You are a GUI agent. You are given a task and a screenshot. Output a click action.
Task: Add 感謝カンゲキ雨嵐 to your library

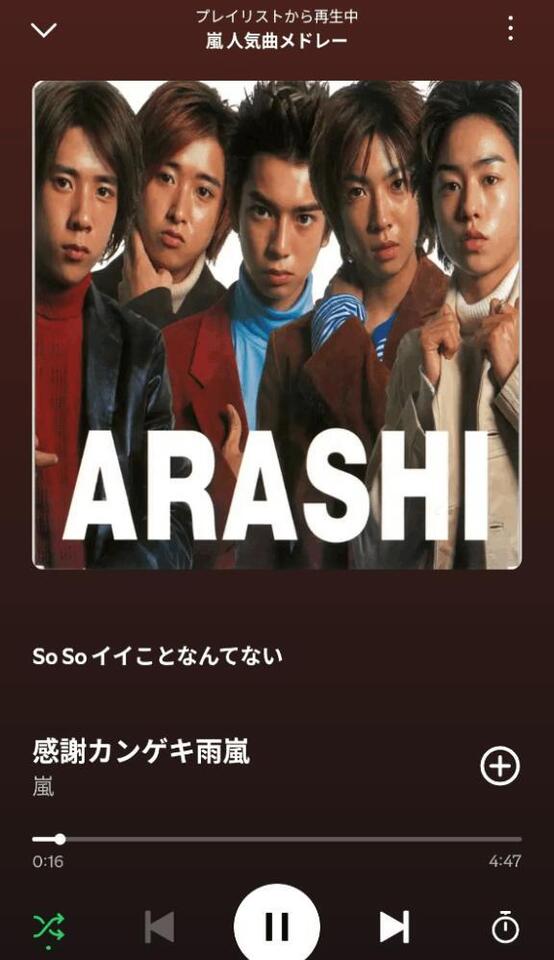point(500,766)
